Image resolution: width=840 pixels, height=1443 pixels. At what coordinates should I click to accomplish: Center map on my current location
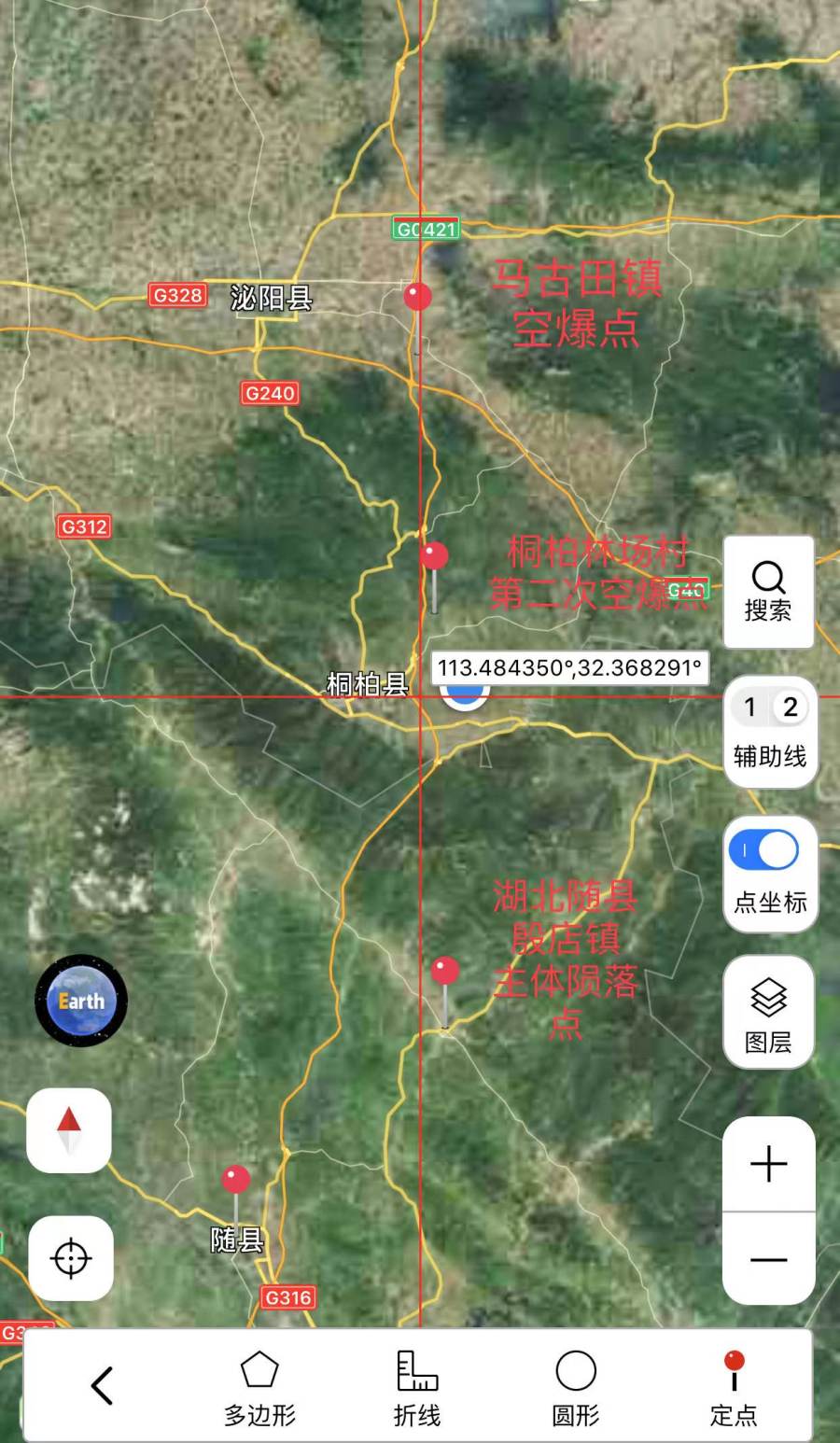71,1258
